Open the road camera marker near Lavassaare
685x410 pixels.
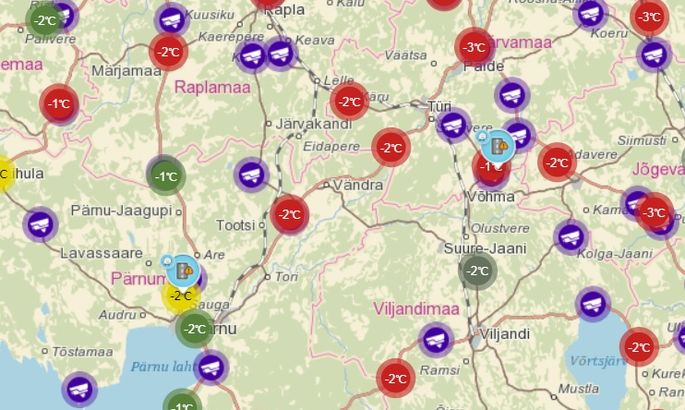(40, 224)
